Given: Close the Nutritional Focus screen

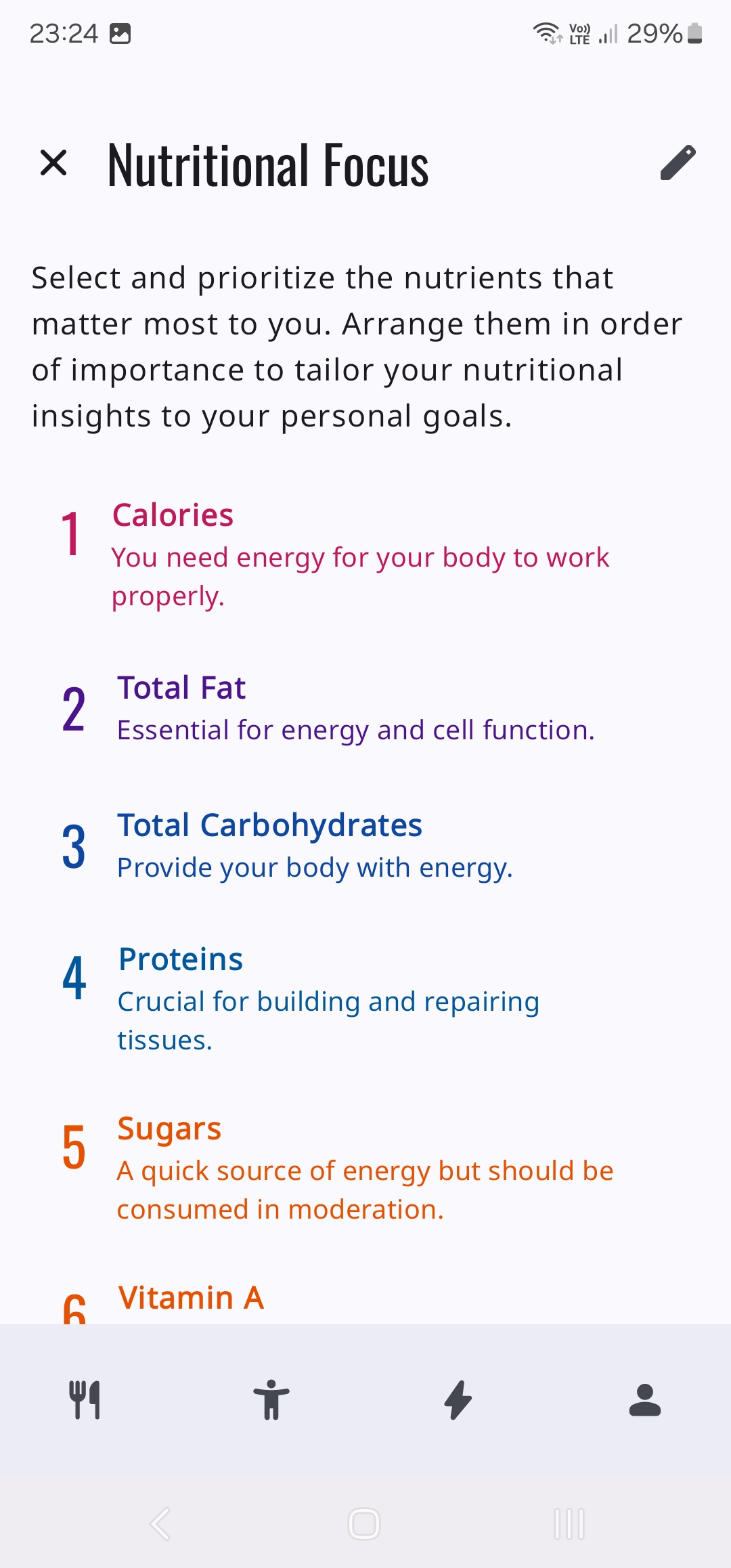Looking at the screenshot, I should pos(53,162).
